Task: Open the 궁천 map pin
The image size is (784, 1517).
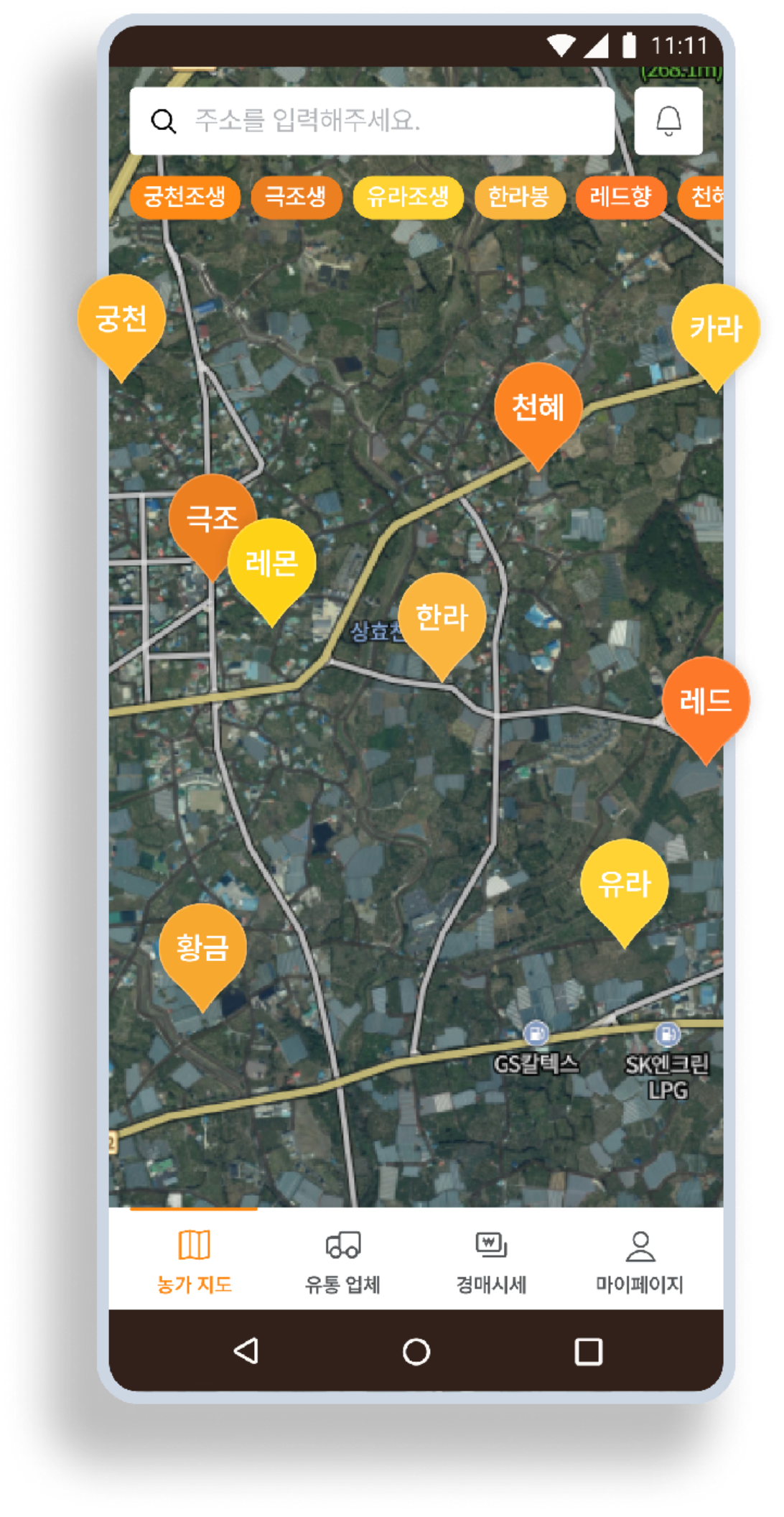Action: tap(121, 318)
